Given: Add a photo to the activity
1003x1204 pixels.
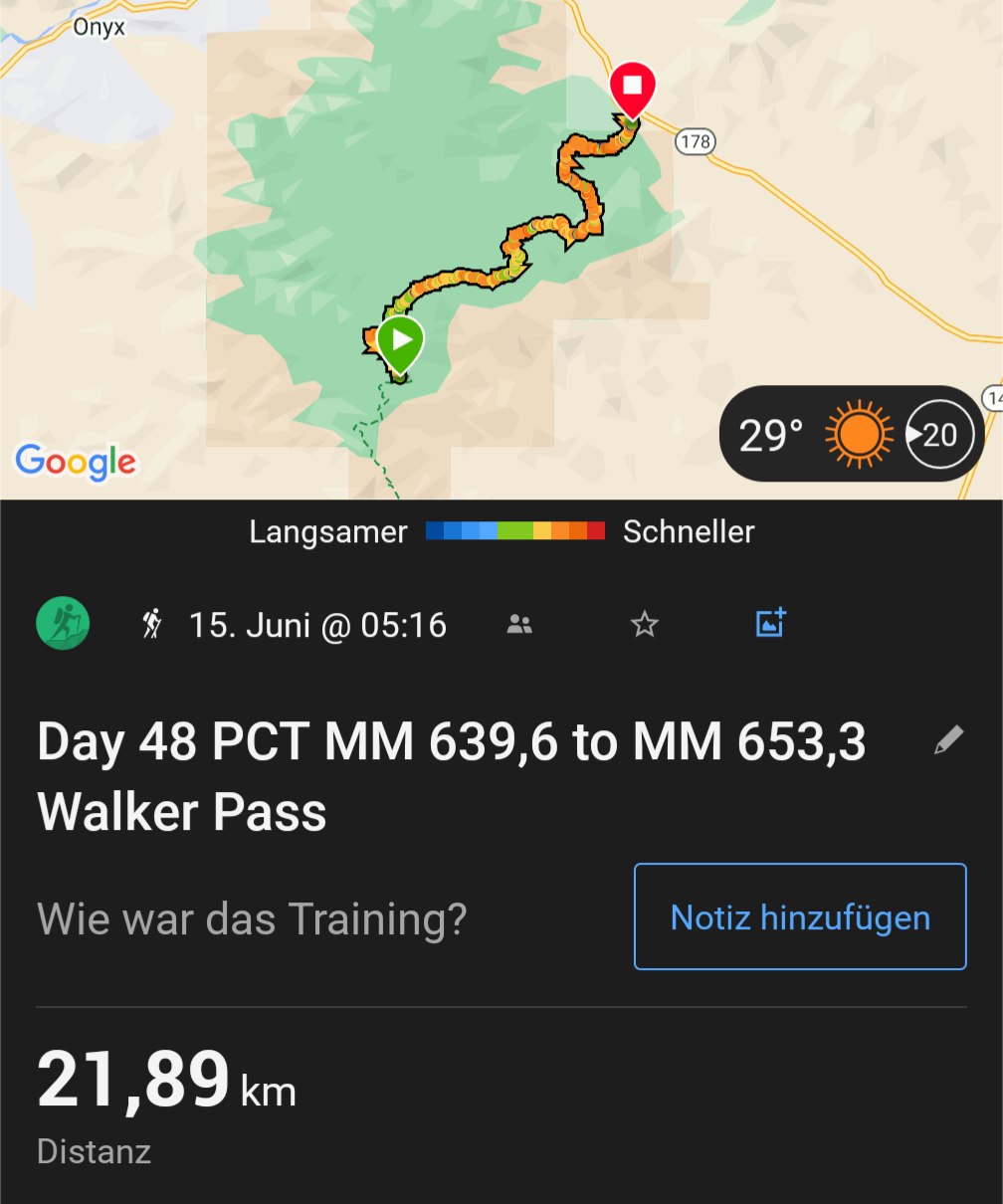Looking at the screenshot, I should (x=771, y=623).
